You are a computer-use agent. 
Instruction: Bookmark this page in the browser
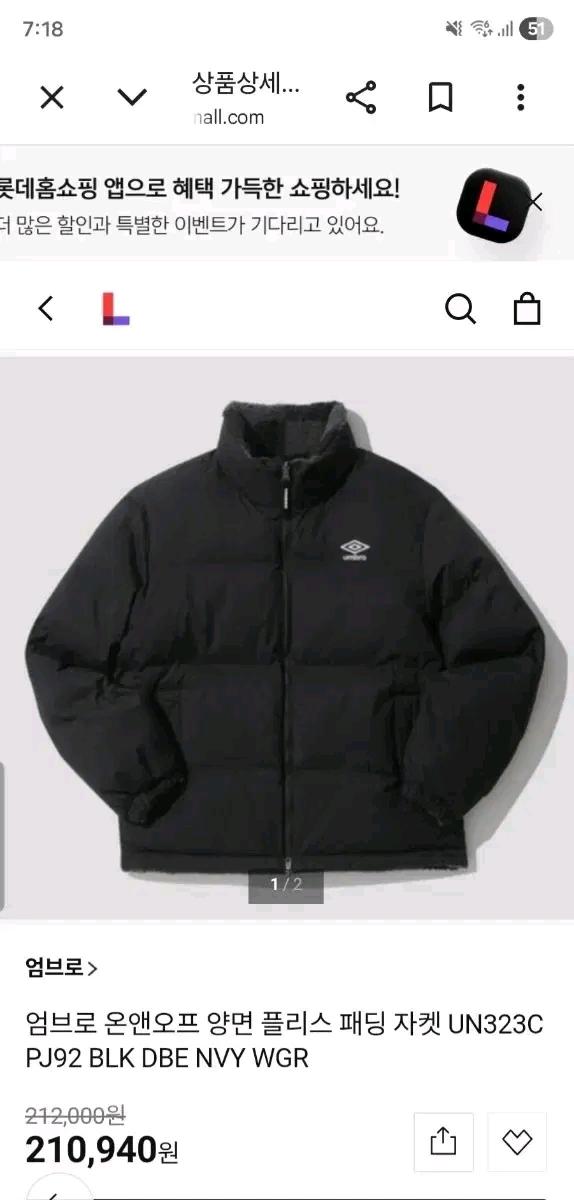441,97
